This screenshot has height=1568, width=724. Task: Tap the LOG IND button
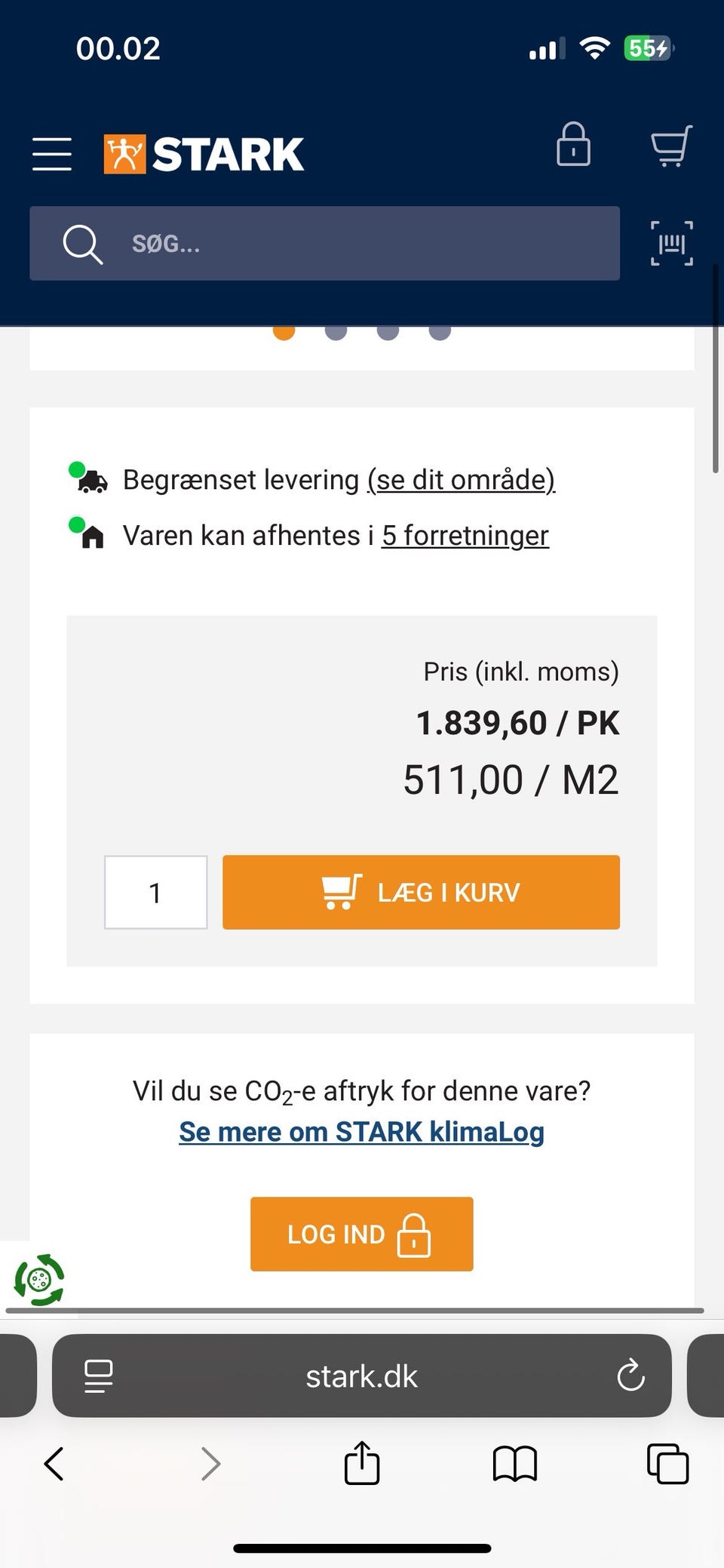pos(361,1234)
